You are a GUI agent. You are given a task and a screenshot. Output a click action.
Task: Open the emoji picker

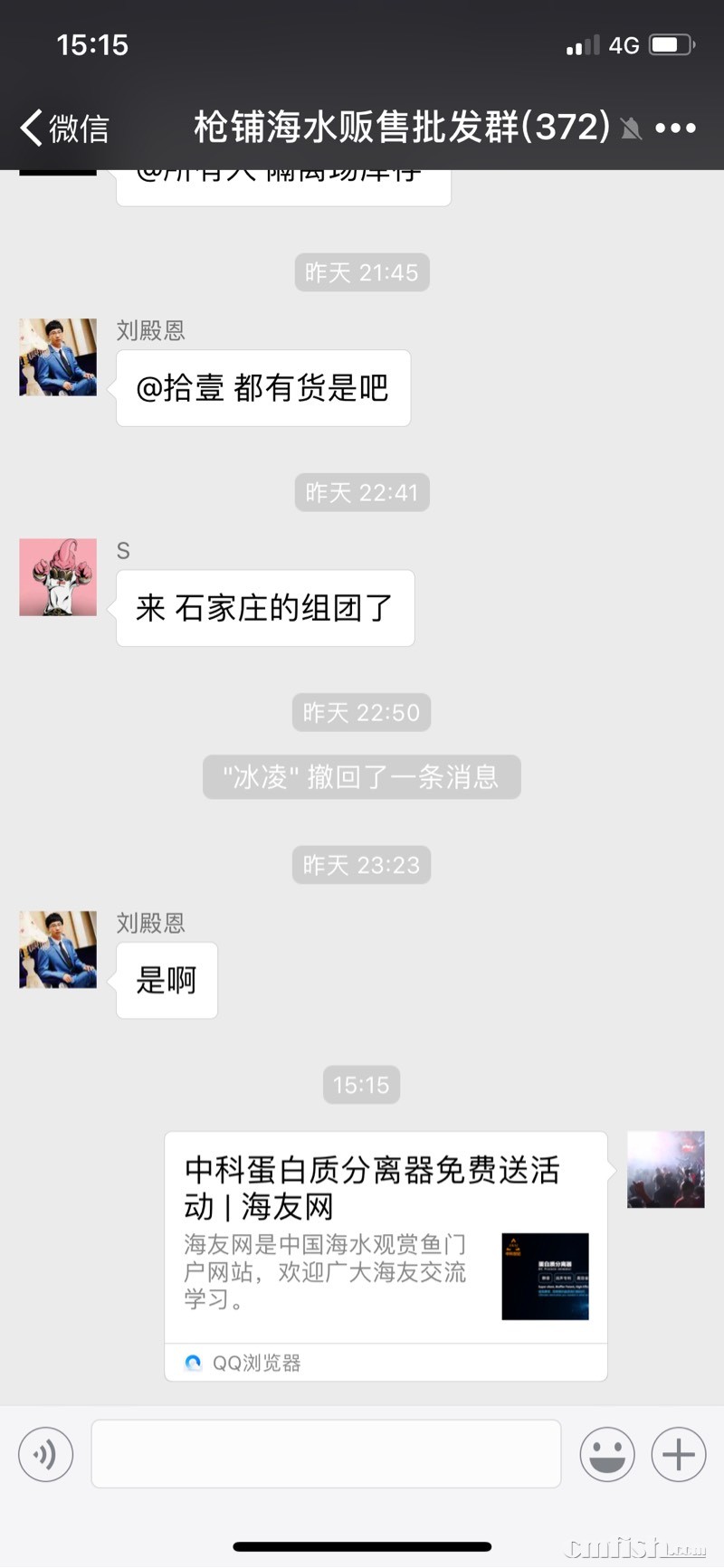[x=606, y=1454]
